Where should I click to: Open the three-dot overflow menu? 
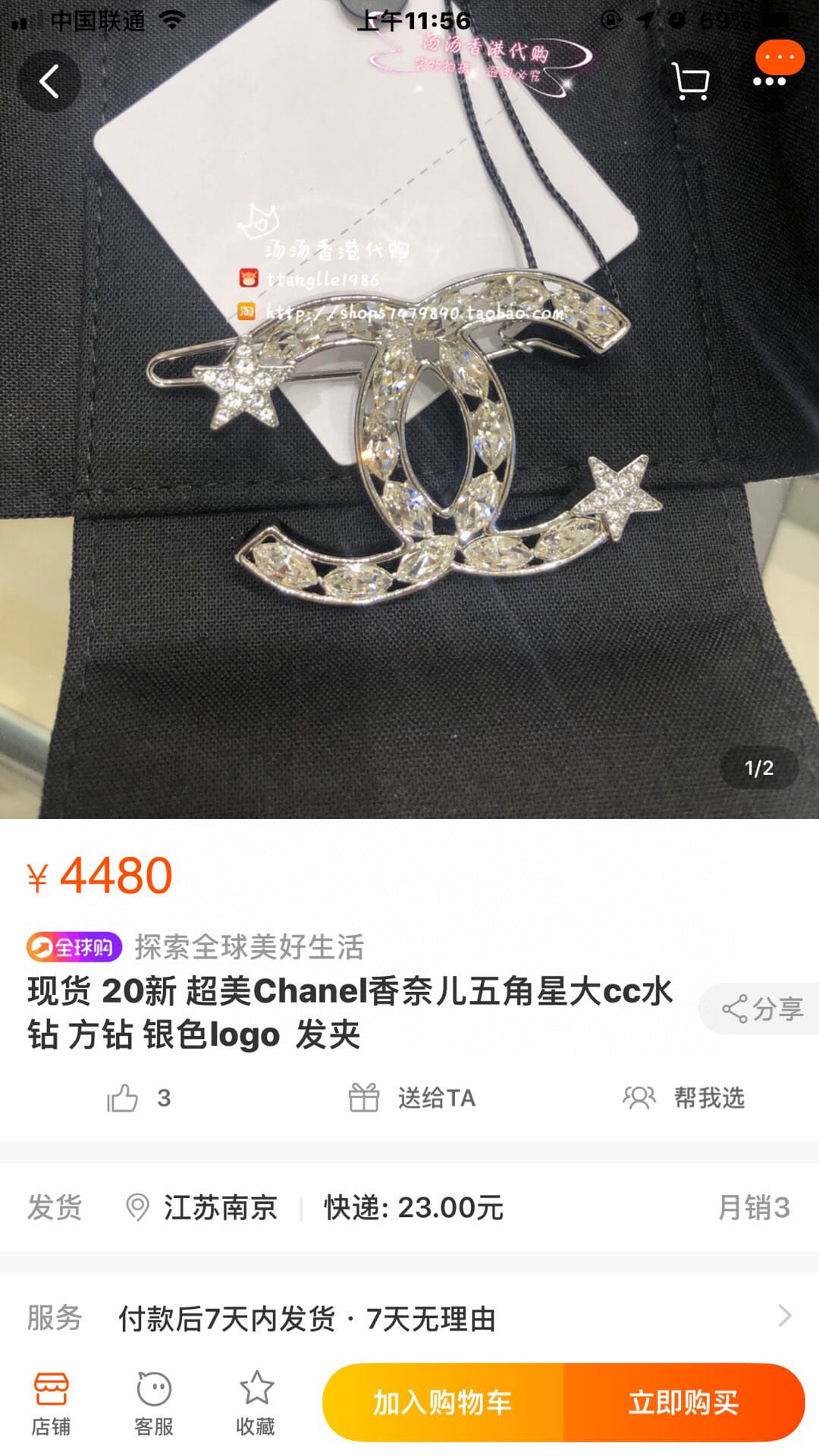coord(769,80)
